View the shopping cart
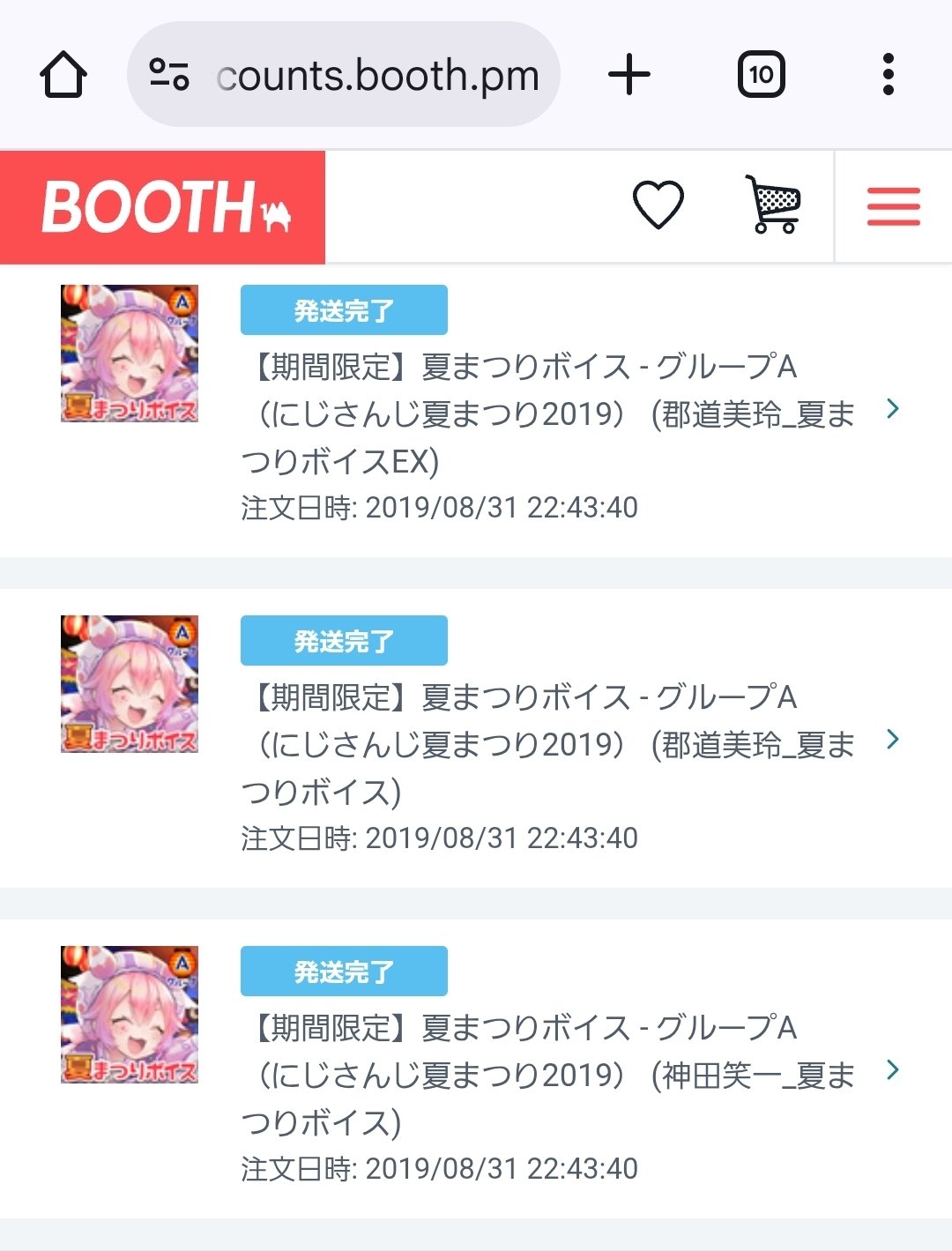 pos(773,205)
